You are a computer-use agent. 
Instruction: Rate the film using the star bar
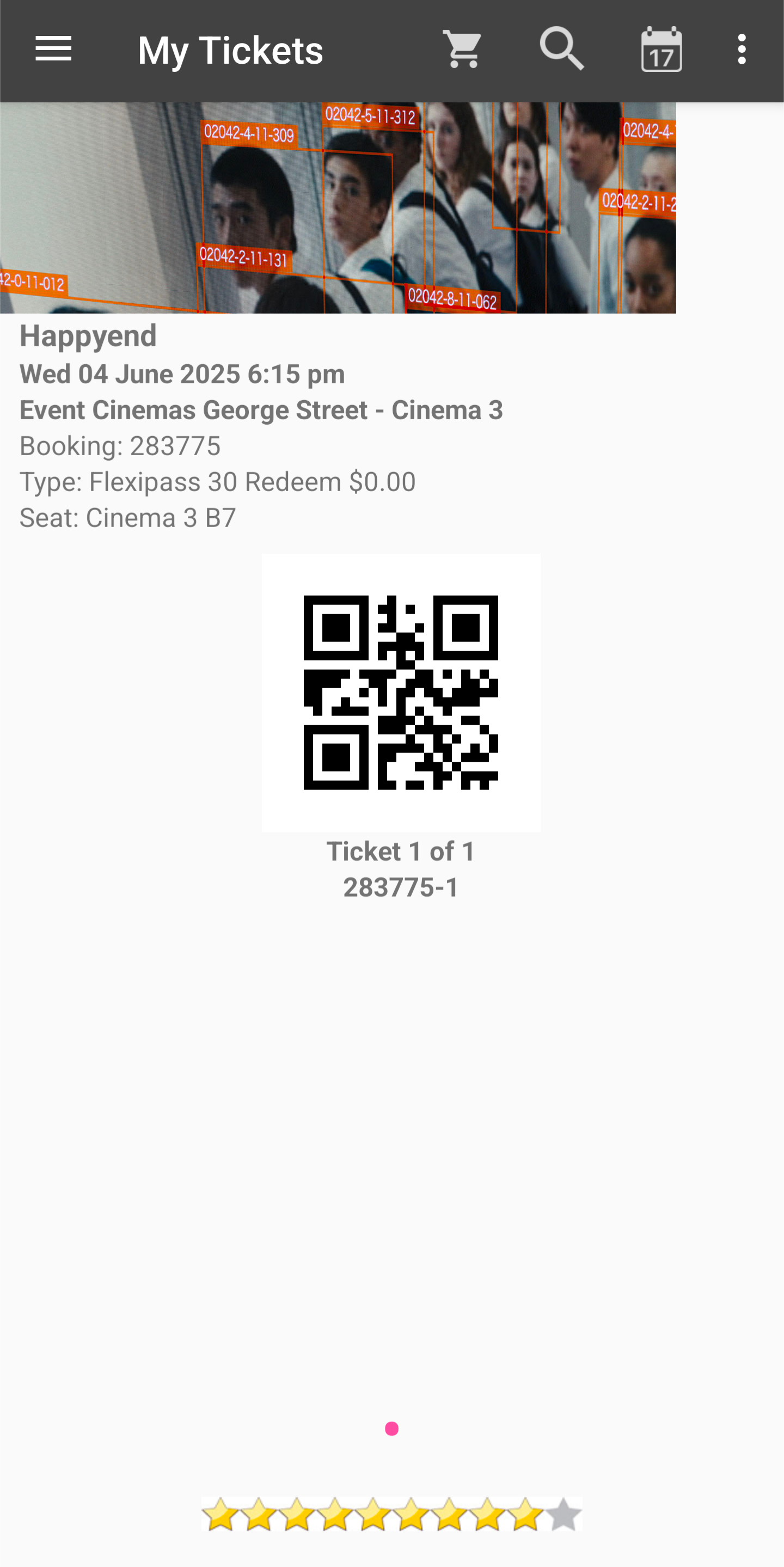pos(391,1514)
